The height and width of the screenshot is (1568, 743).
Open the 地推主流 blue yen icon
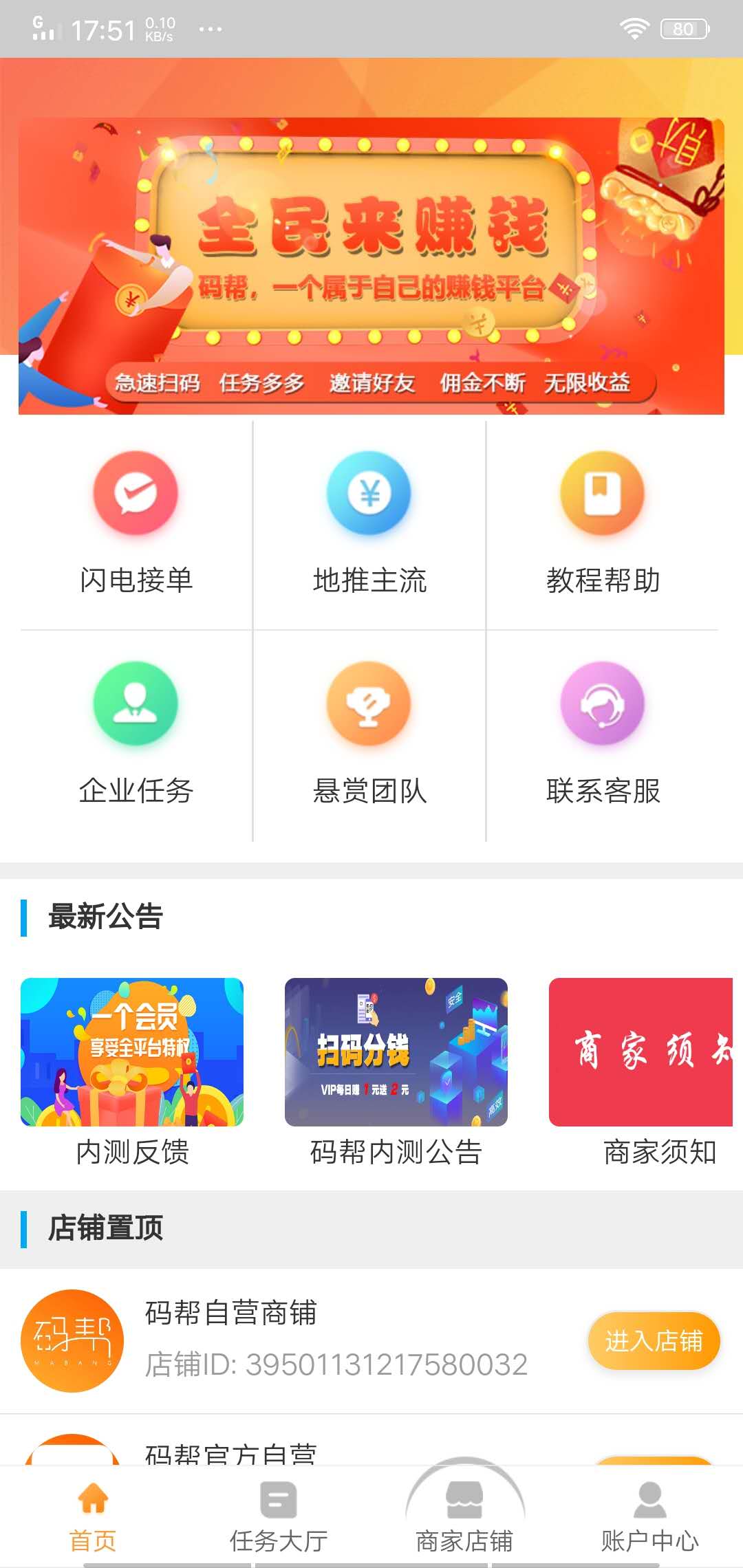[369, 492]
